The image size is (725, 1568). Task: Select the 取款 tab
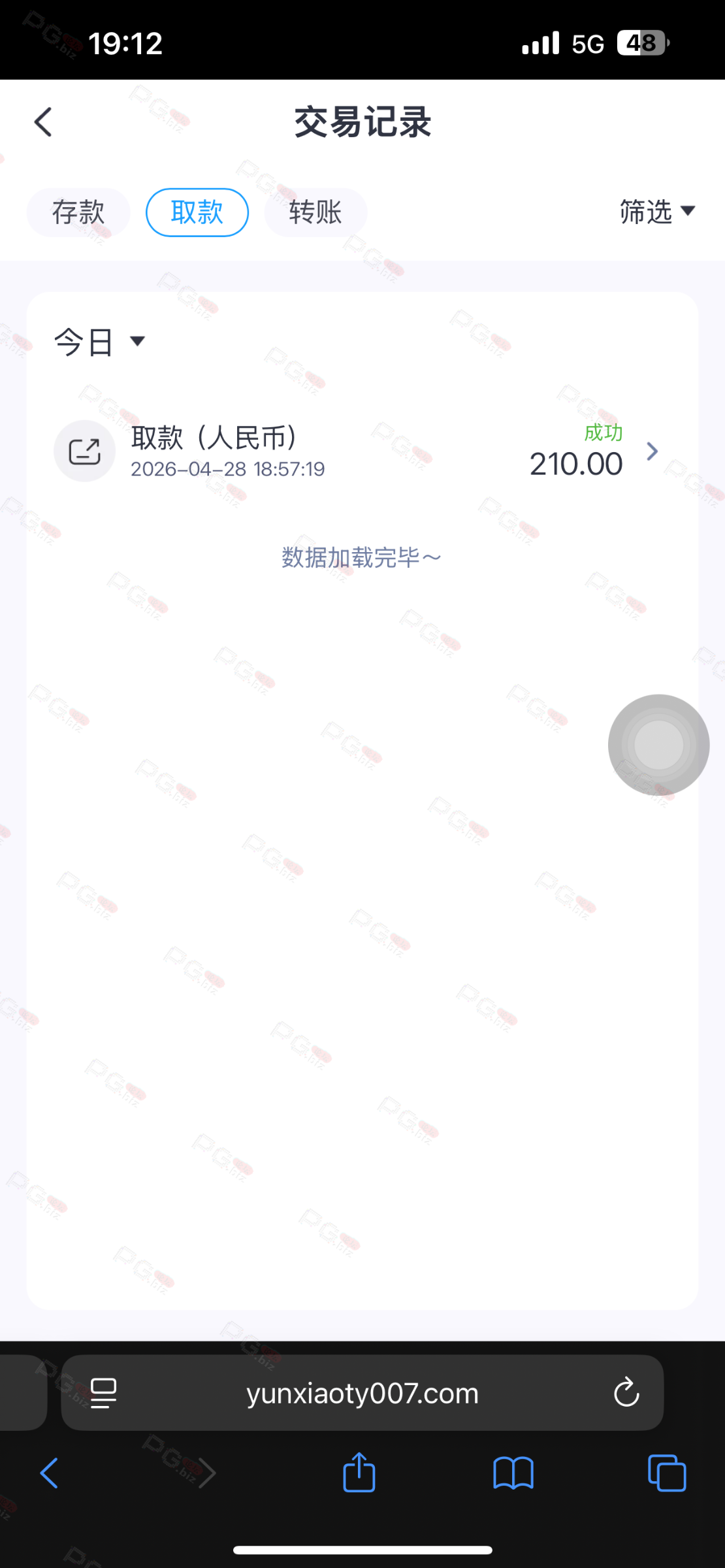click(x=197, y=212)
